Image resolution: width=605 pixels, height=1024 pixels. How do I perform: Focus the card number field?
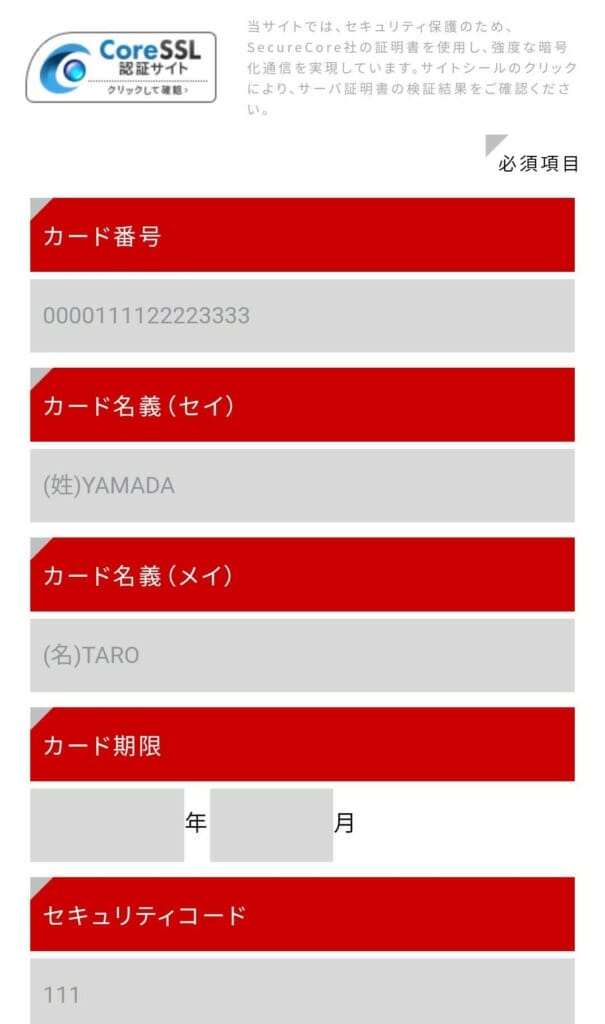(x=302, y=316)
